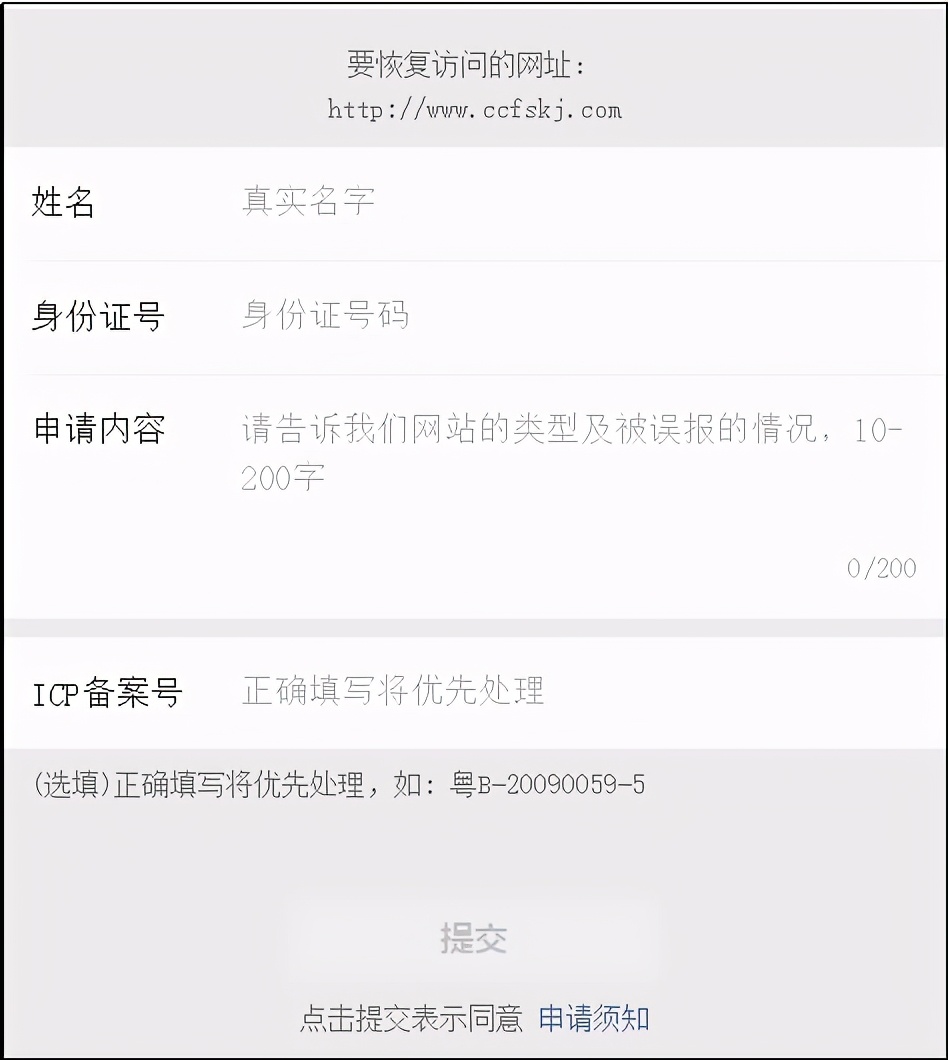Screen dimensions: 948x1060
Task: Click the 要恢复访问的网址 header text
Action: coord(473,60)
